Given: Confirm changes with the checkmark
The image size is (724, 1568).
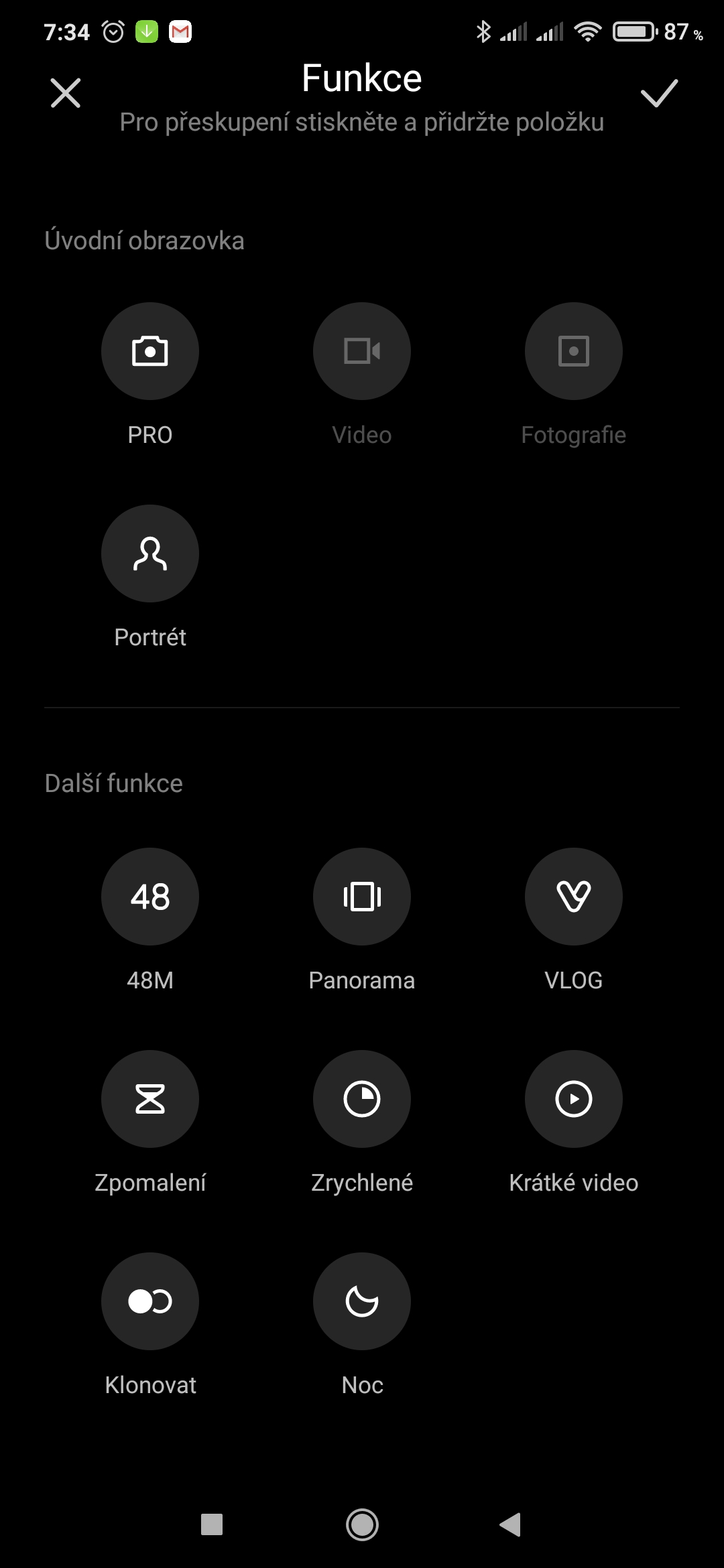Looking at the screenshot, I should click(659, 93).
